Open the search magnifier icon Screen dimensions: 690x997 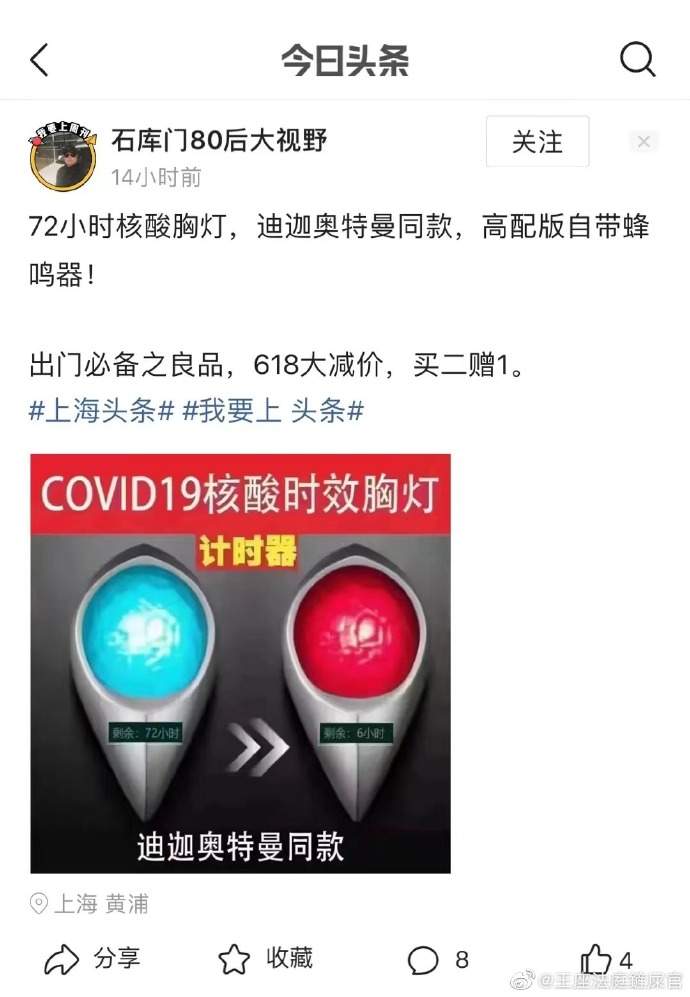(x=637, y=60)
